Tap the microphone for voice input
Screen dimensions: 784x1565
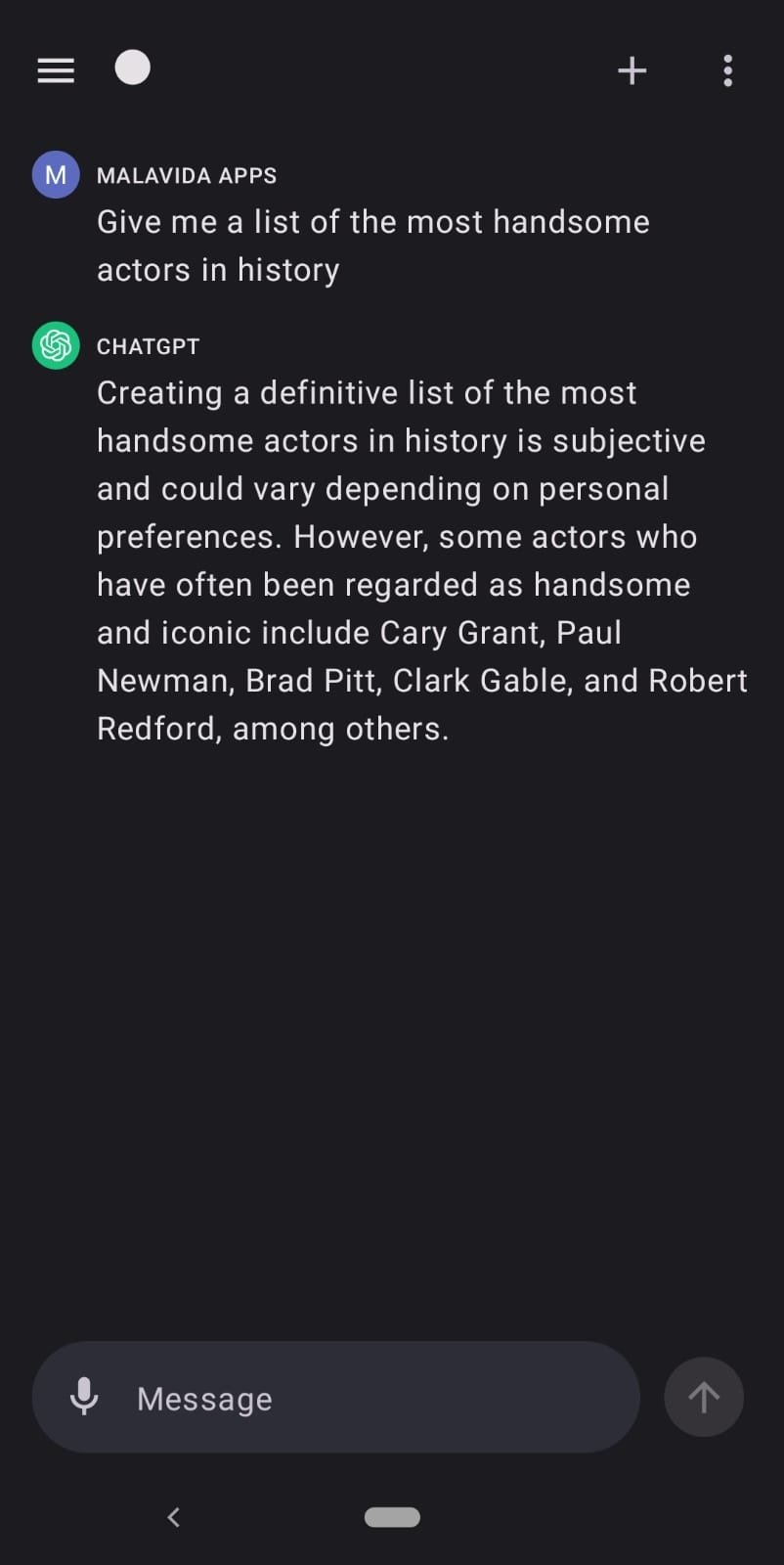[85, 1397]
